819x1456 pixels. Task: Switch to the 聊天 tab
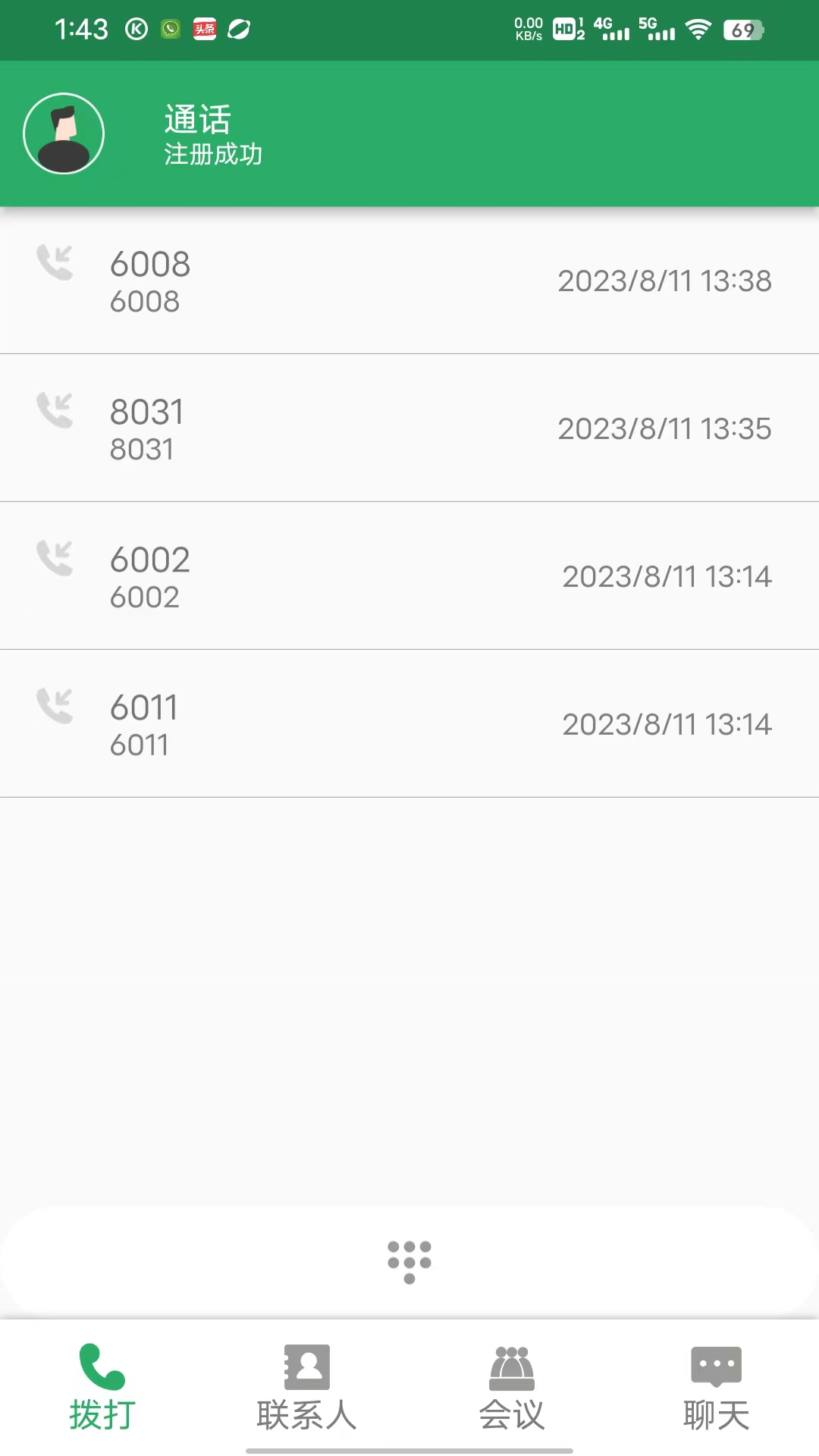(x=717, y=1386)
